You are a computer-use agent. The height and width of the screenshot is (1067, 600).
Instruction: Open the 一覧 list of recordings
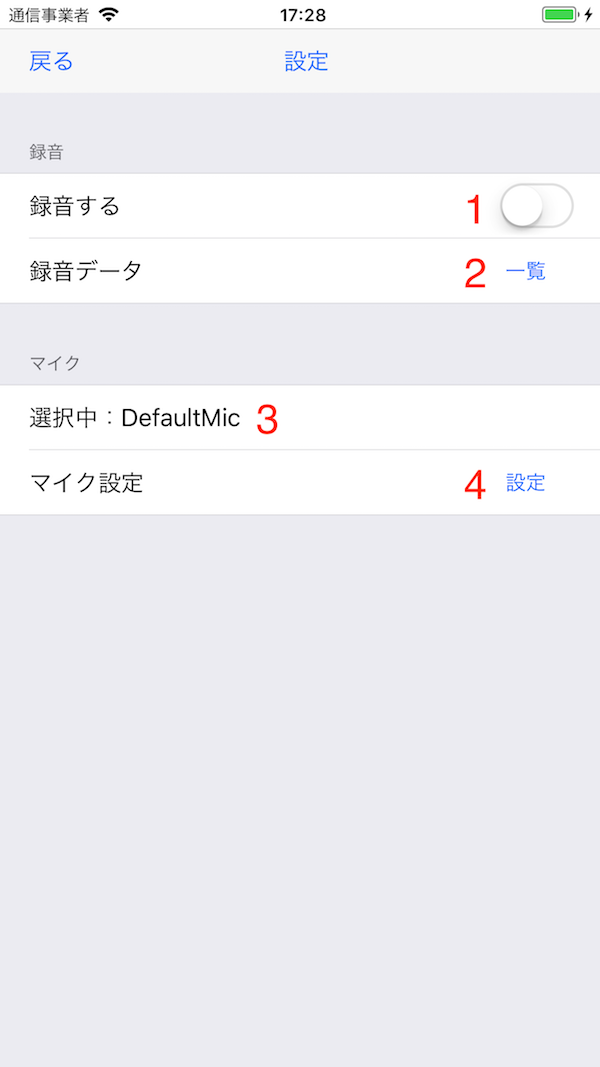click(x=525, y=271)
